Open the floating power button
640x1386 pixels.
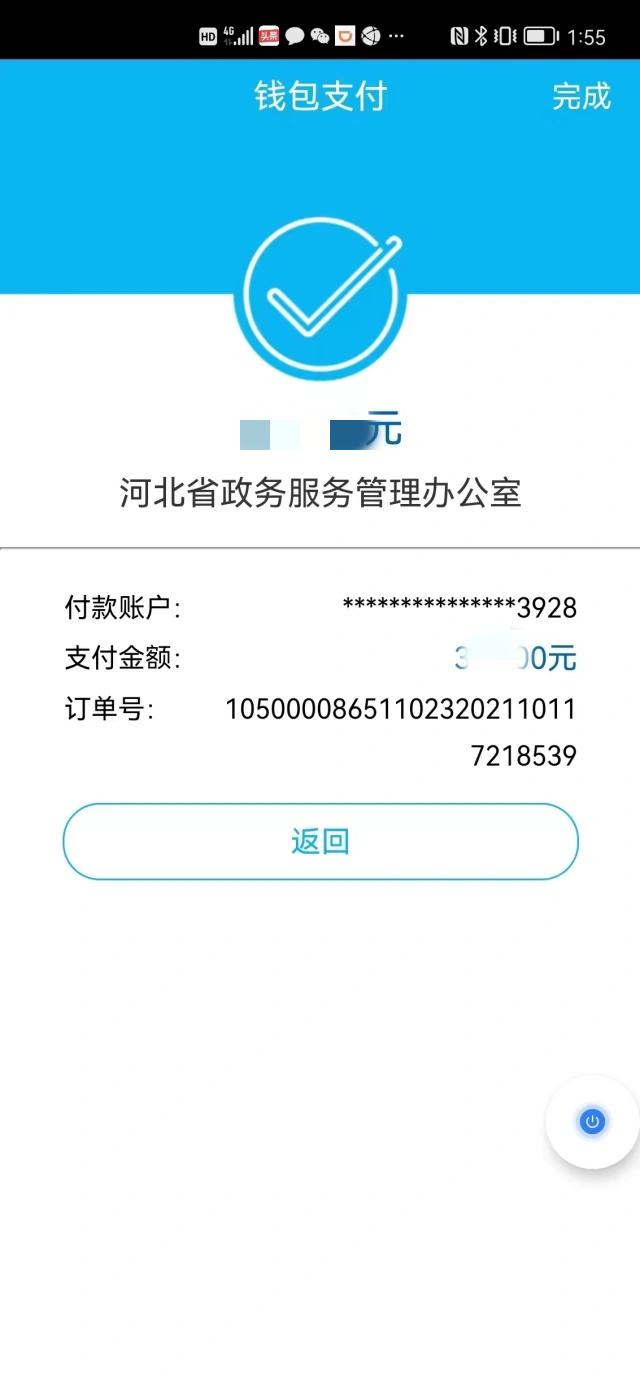coord(593,1121)
